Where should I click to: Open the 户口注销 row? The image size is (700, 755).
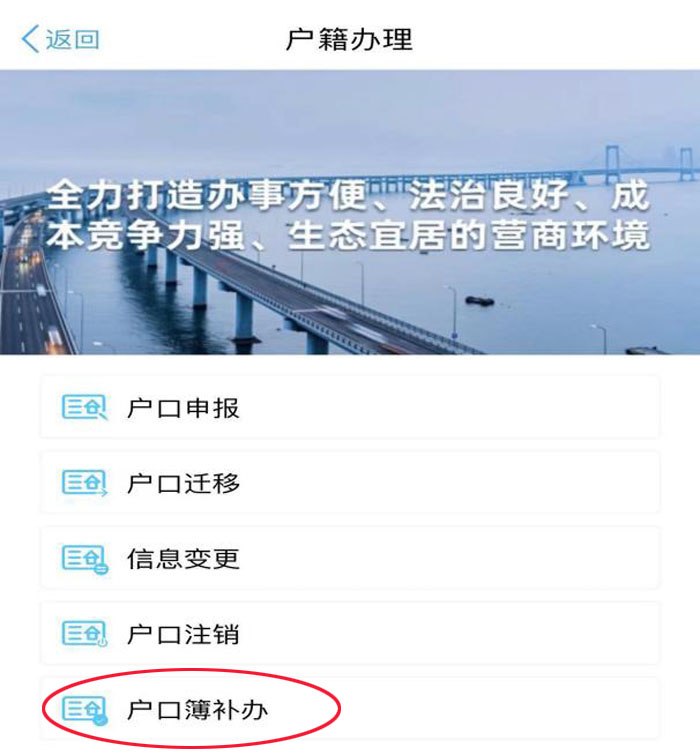[350, 634]
